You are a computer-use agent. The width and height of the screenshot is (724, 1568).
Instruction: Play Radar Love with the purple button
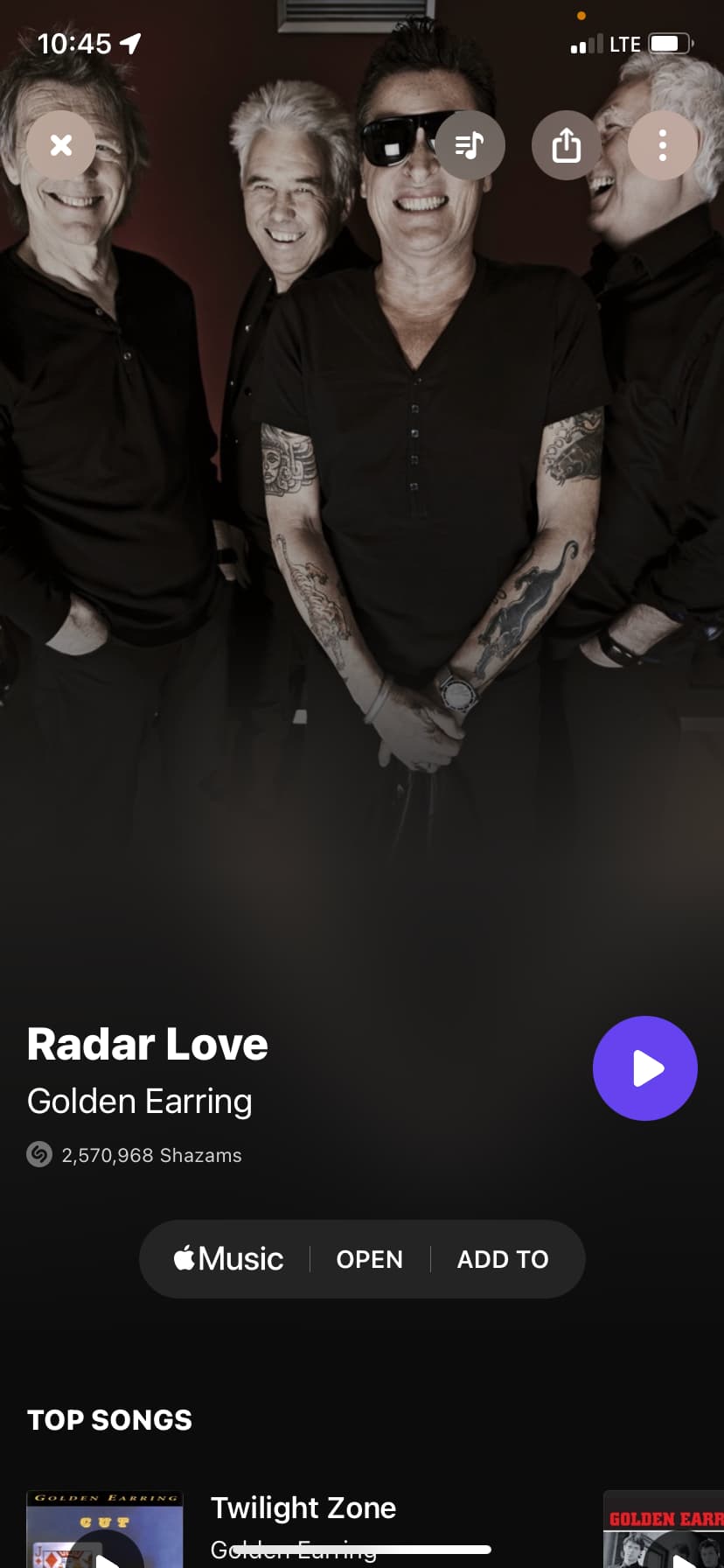pos(644,1067)
